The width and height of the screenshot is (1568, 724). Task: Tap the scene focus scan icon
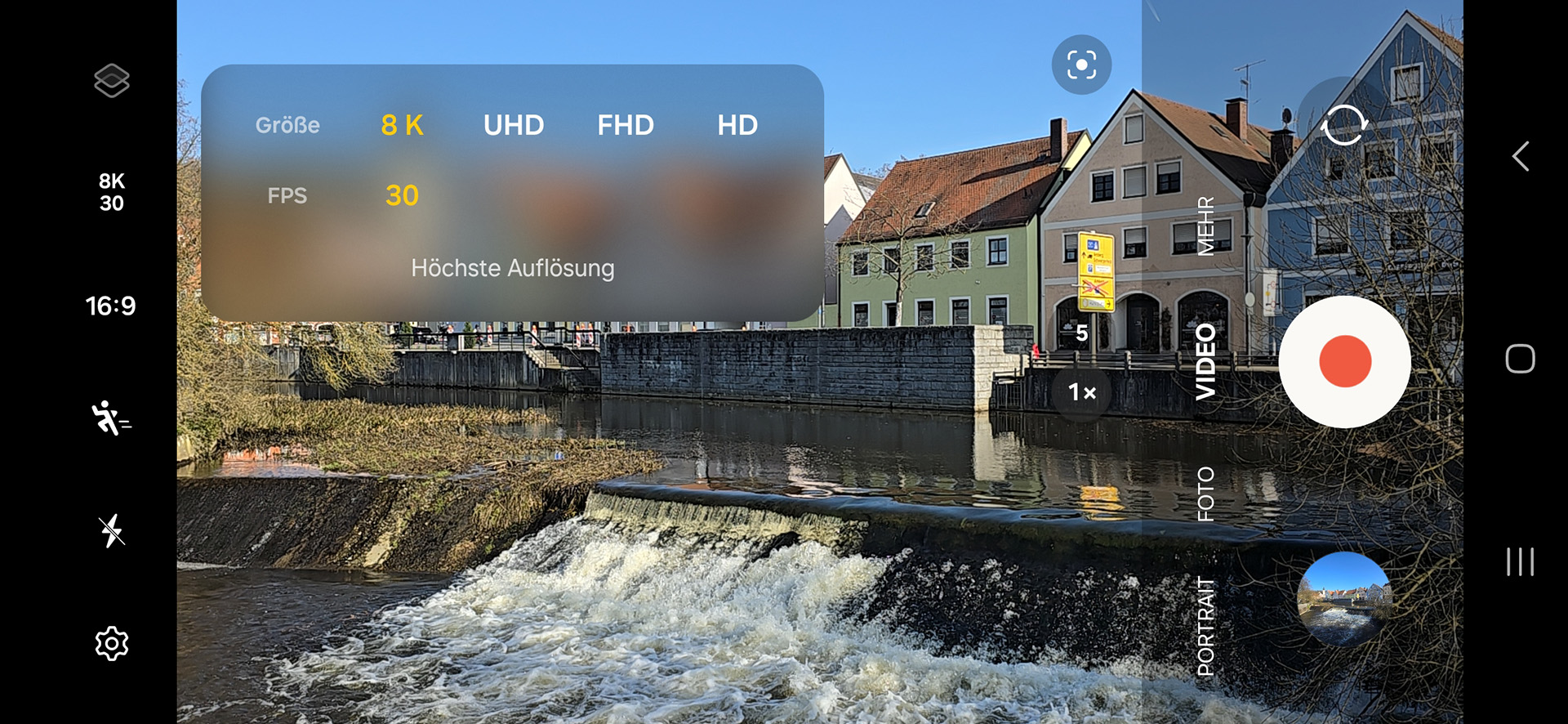coord(1081,65)
